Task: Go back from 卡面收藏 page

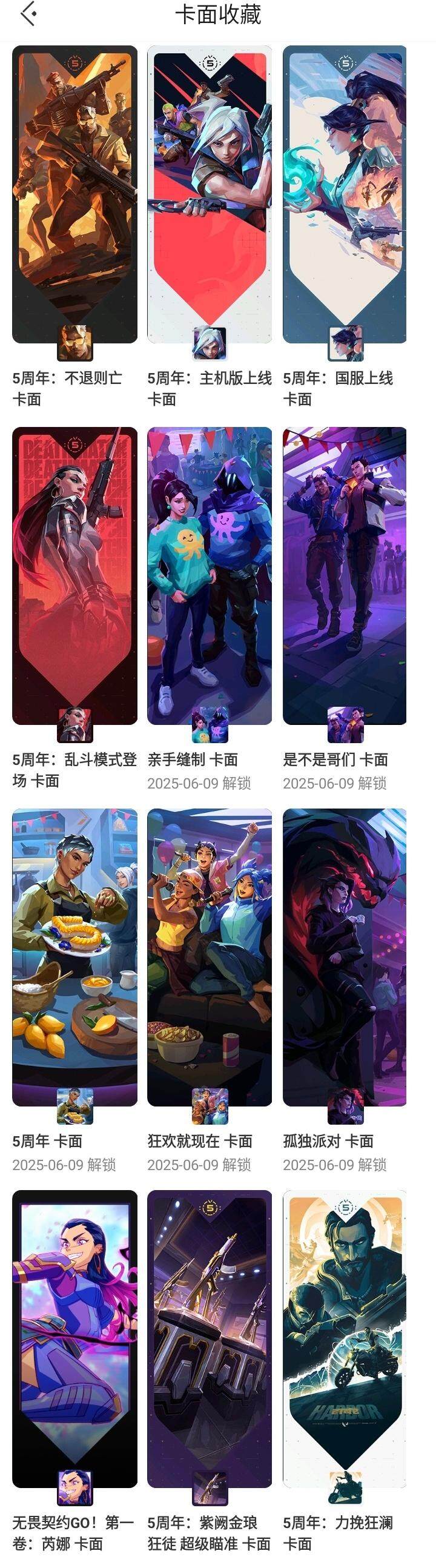Action: click(x=28, y=14)
